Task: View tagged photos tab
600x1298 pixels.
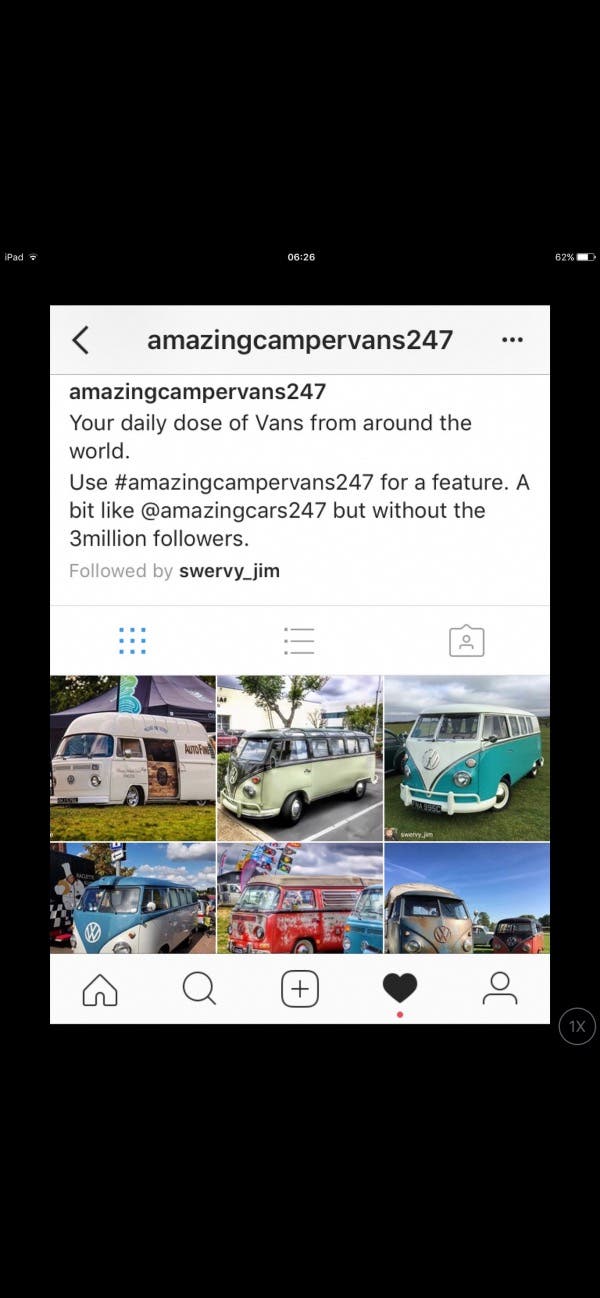Action: coord(466,641)
